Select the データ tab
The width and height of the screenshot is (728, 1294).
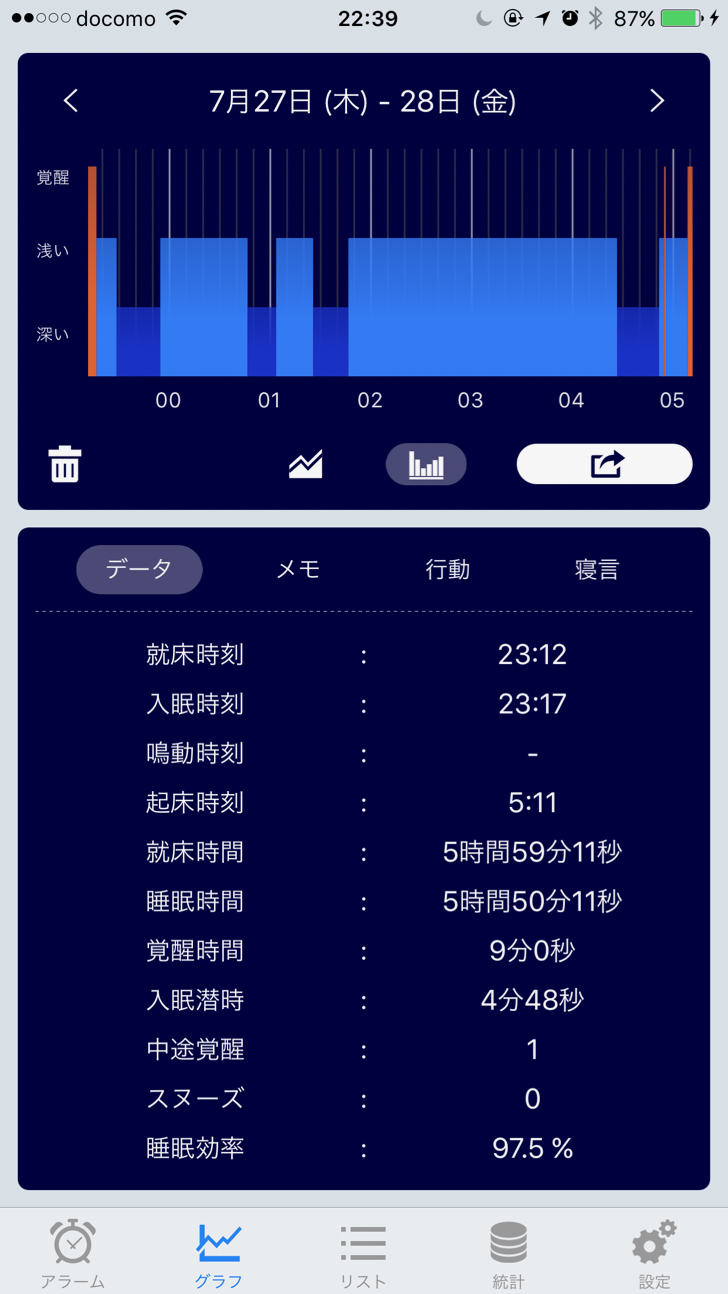pos(139,569)
